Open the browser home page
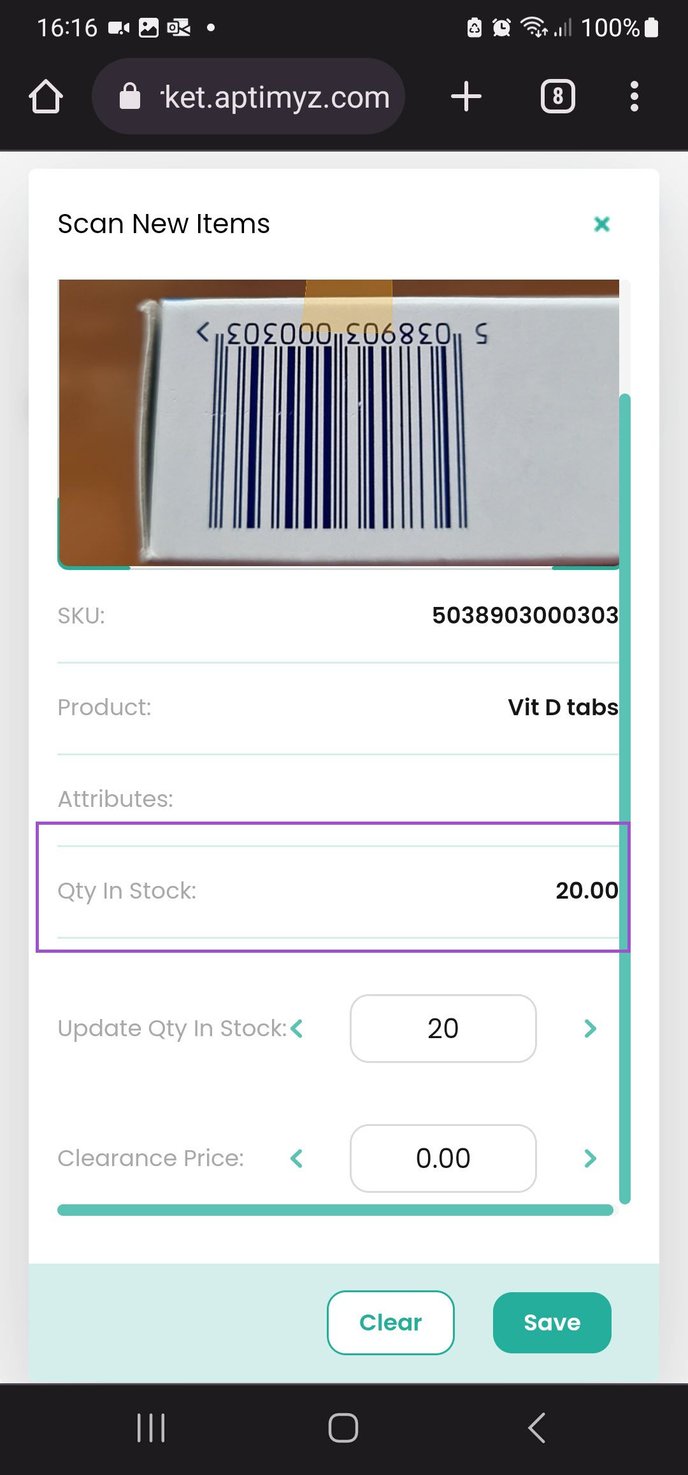Image resolution: width=688 pixels, height=1475 pixels. click(x=46, y=97)
